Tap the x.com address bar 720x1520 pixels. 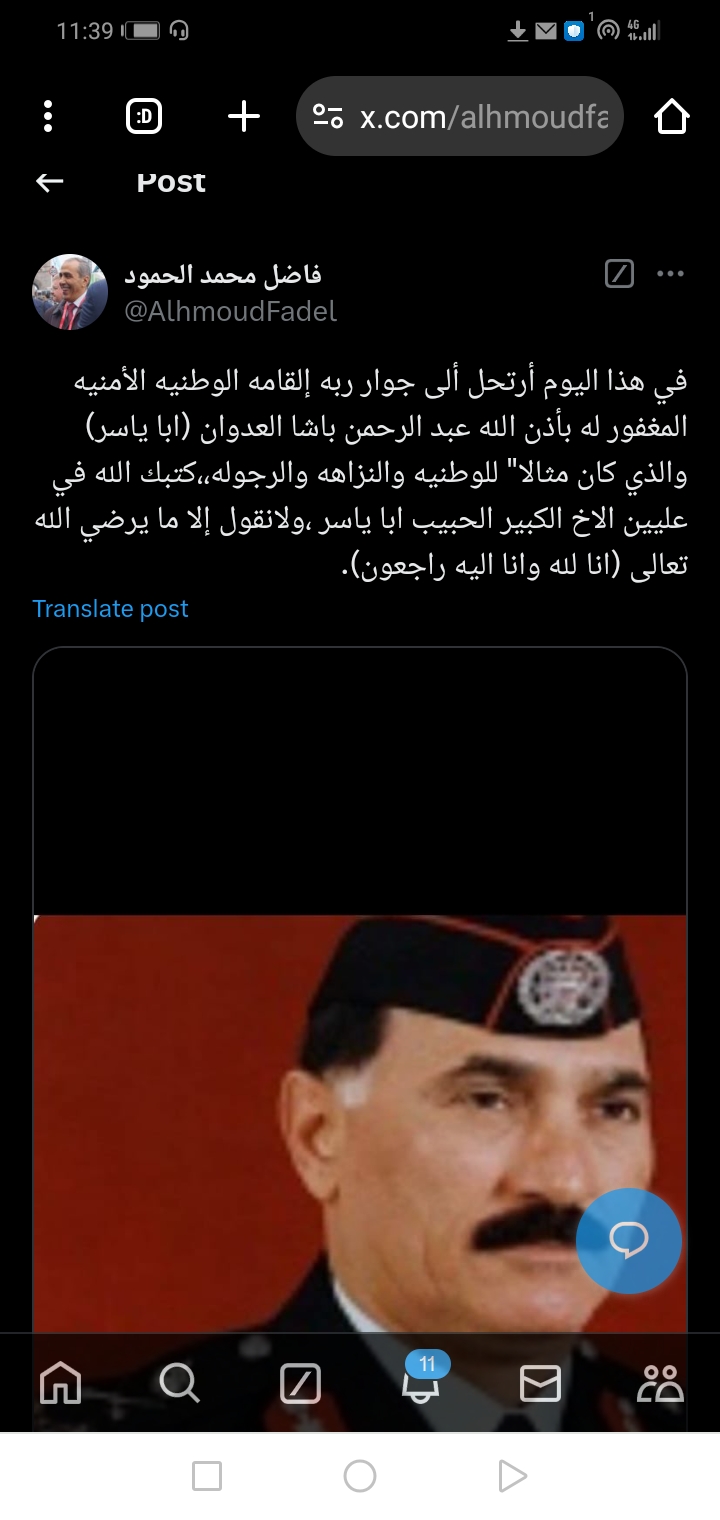470,117
